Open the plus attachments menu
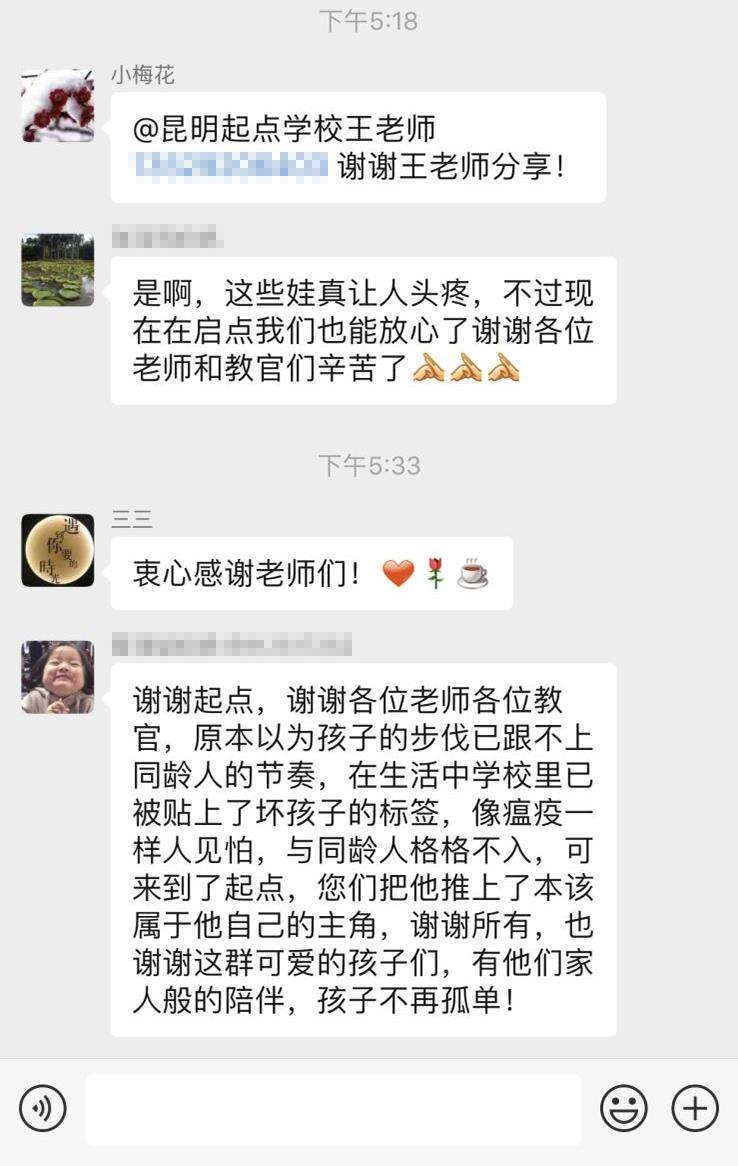The image size is (738, 1166). coord(695,1108)
